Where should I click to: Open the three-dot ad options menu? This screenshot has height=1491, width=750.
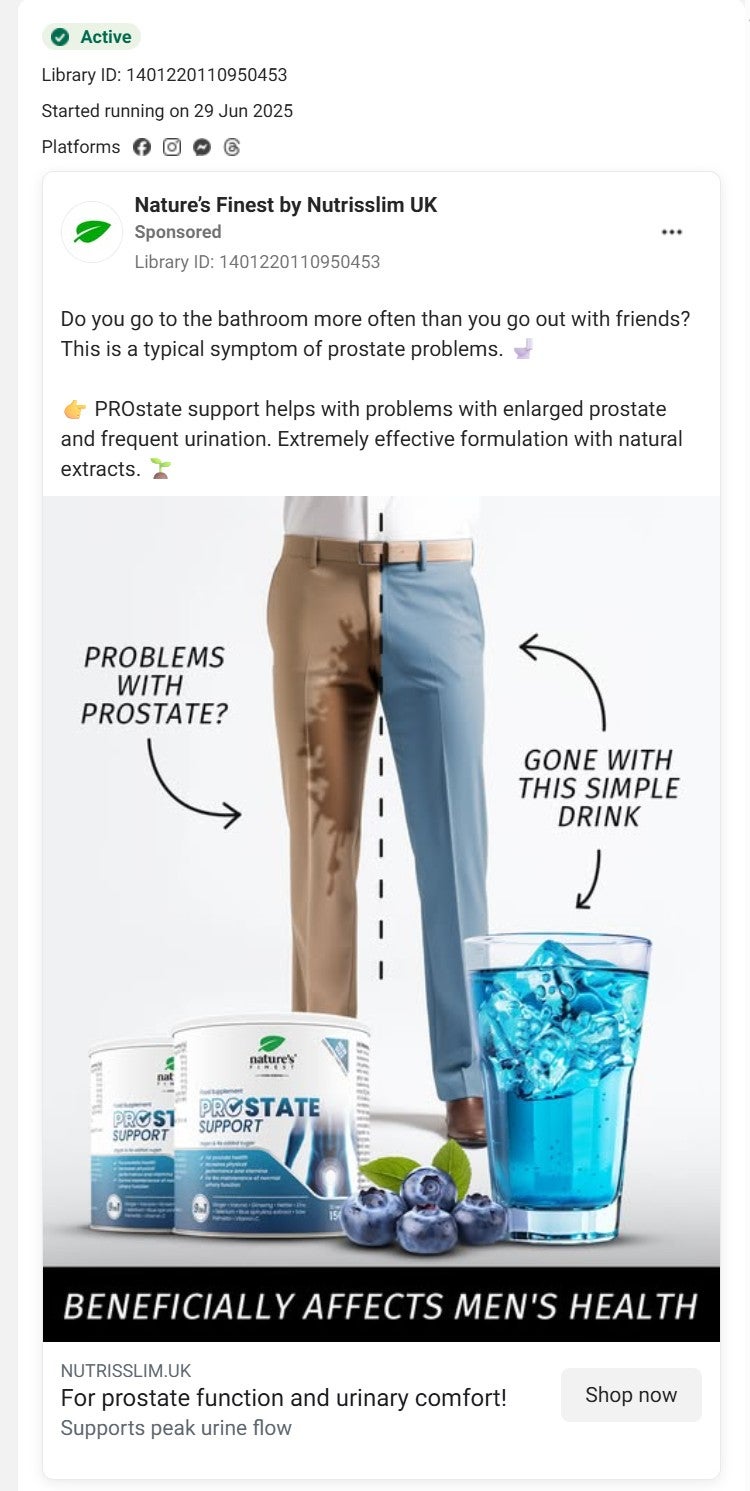[x=672, y=232]
